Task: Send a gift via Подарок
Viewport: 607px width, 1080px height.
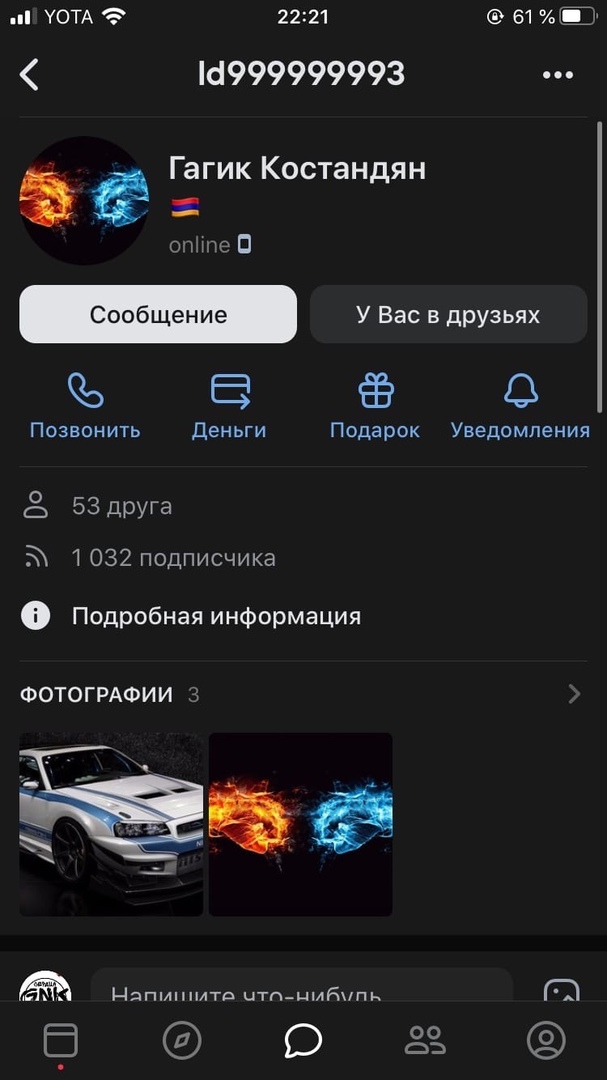Action: [x=375, y=406]
